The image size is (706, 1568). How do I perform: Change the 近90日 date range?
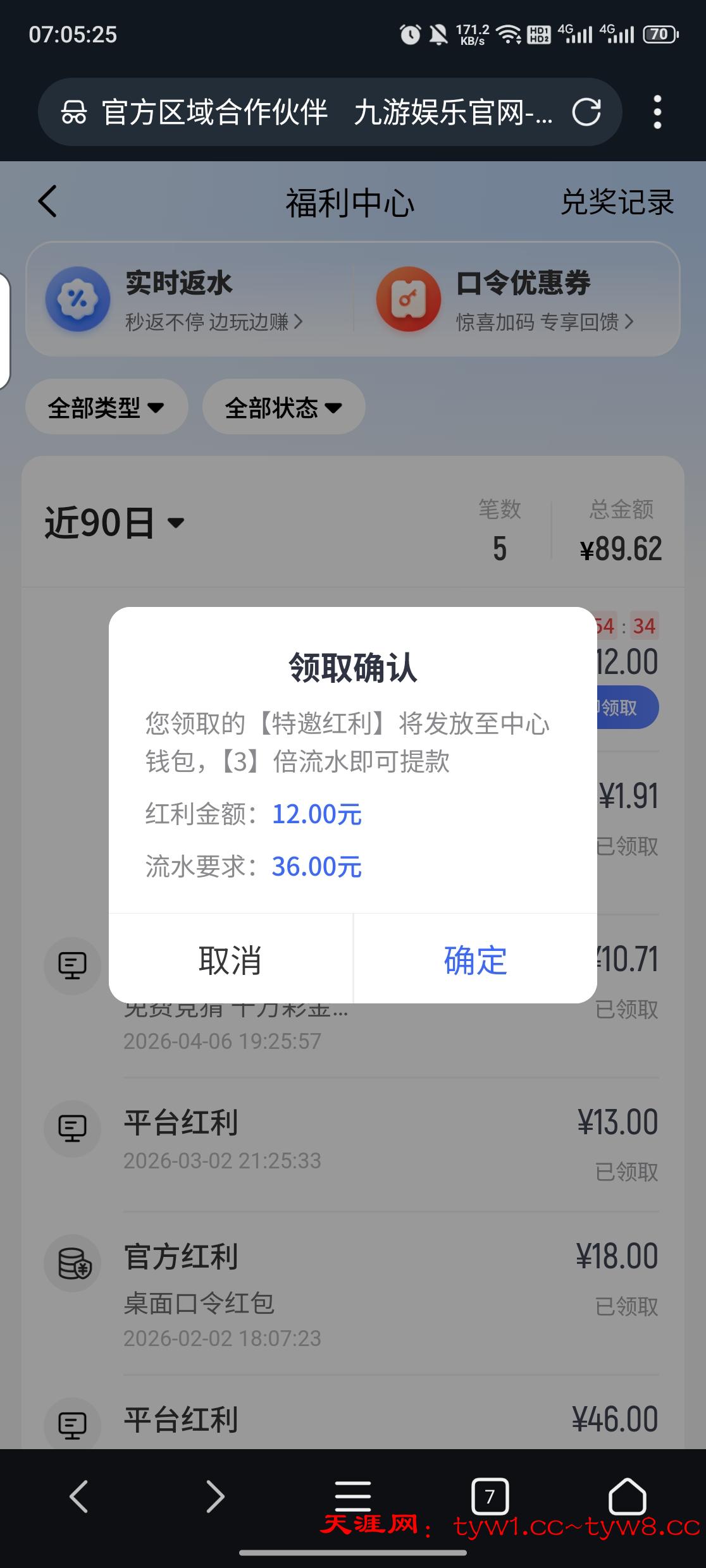114,524
